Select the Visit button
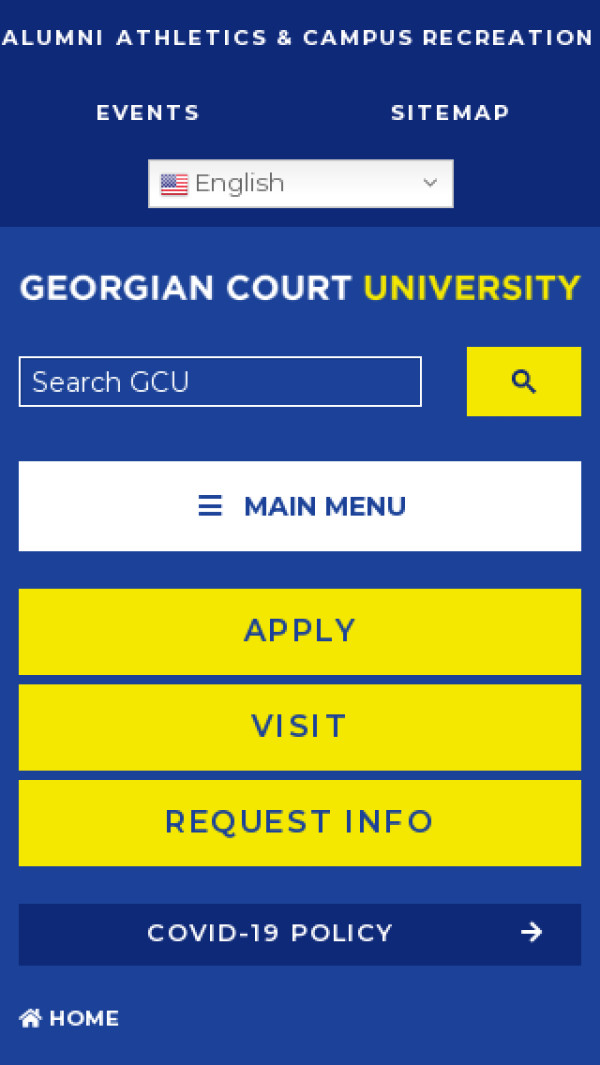Viewport: 600px width, 1065px height. [300, 727]
